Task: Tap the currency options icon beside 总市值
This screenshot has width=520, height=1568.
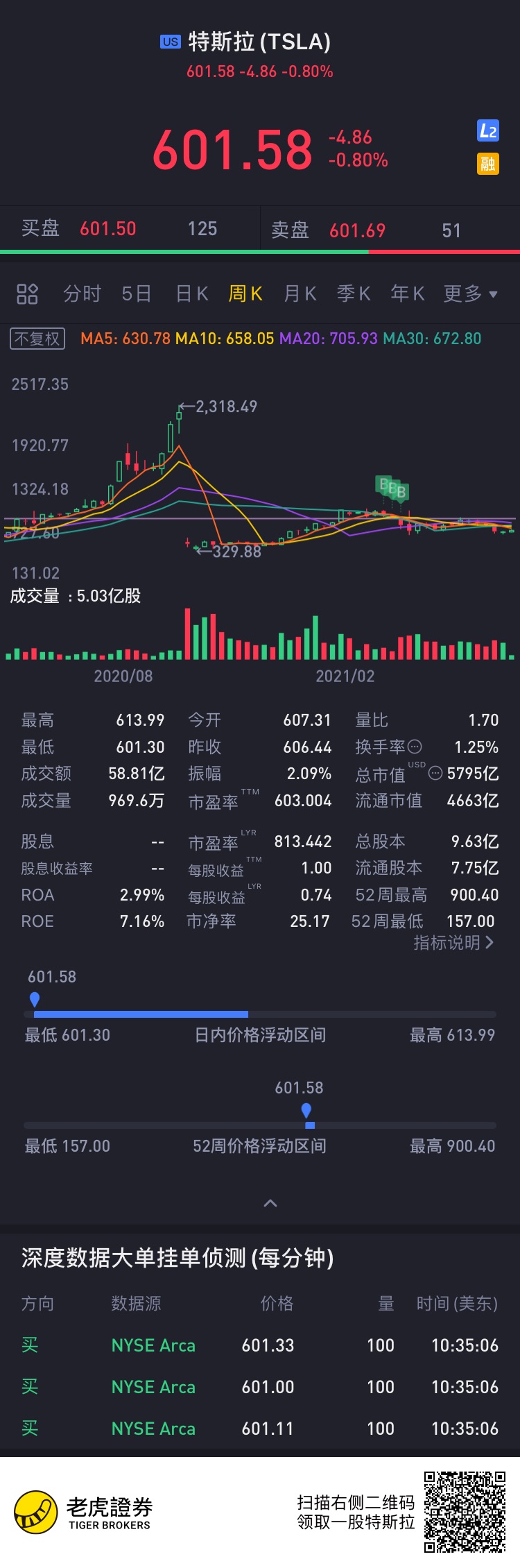Action: 435,773
